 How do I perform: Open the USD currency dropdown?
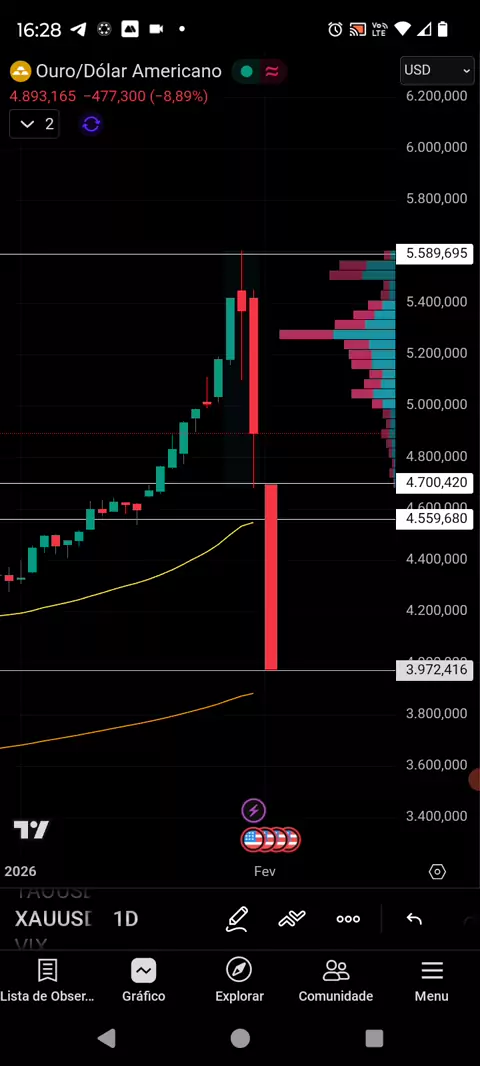[437, 70]
